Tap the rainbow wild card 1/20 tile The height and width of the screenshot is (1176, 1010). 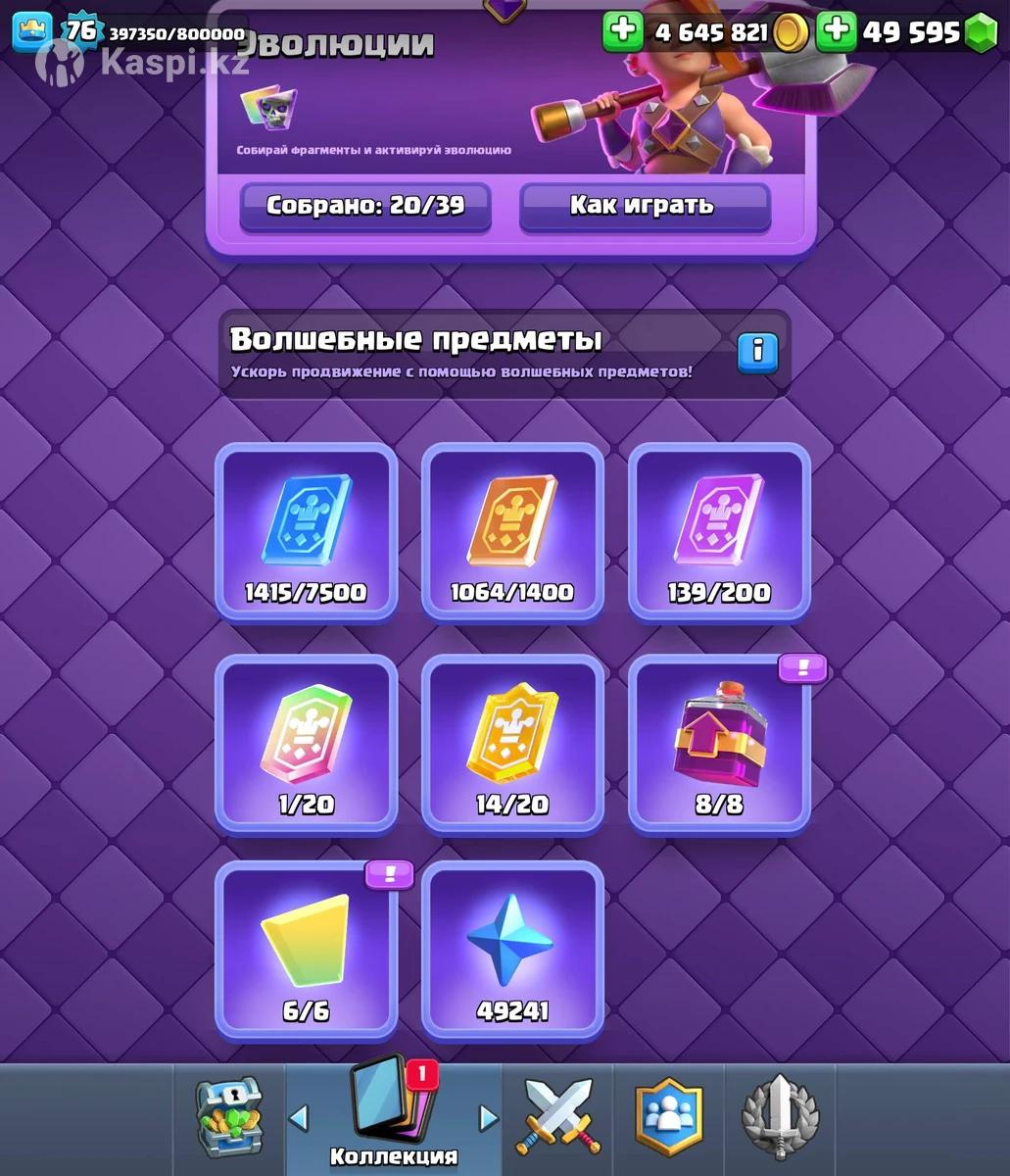point(306,743)
